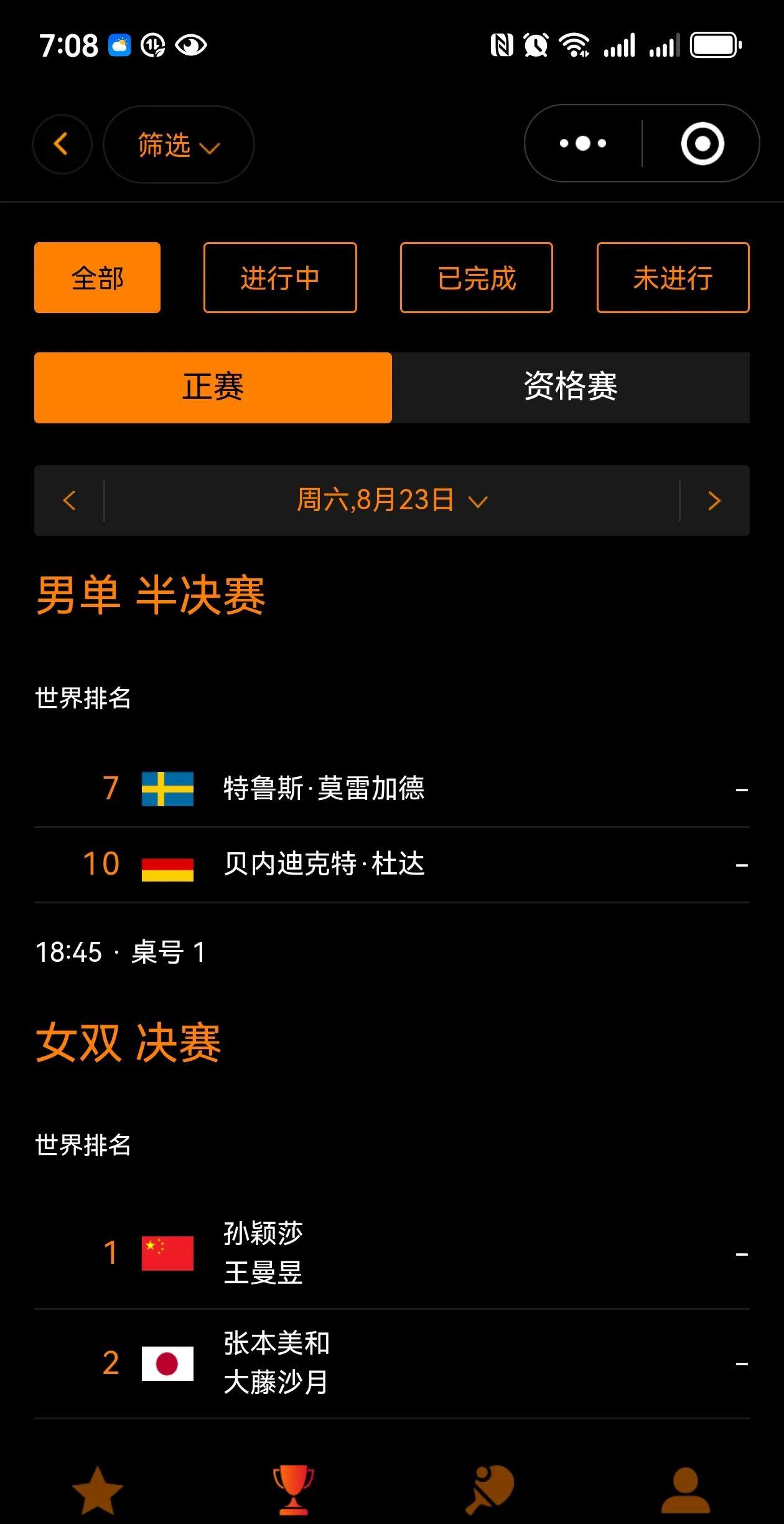Open the 张本美和 大藤沙月 doubles row
The width and height of the screenshot is (784, 1524).
click(392, 1363)
